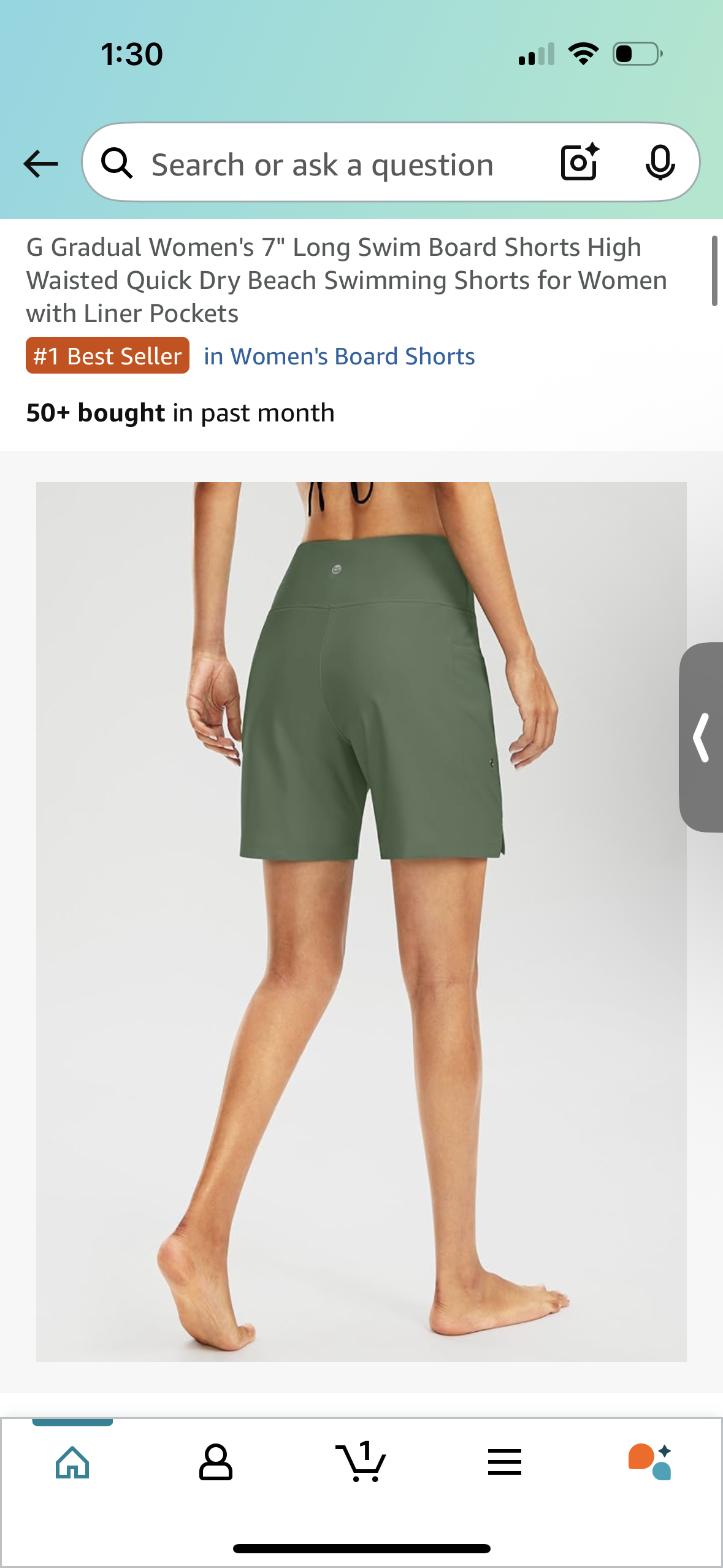Start voice search with the microphone
Image resolution: width=723 pixels, height=1568 pixels.
point(660,163)
